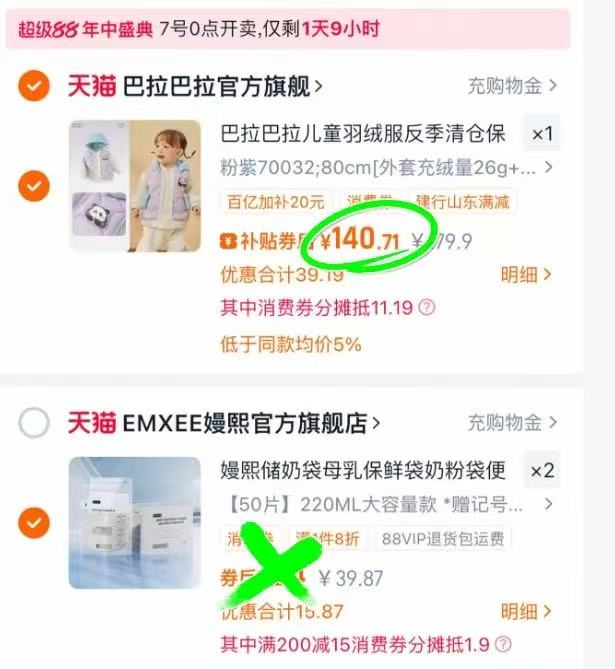Change the 粉紫70032;80cm variant option
This screenshot has width=615, height=669.
point(378,166)
